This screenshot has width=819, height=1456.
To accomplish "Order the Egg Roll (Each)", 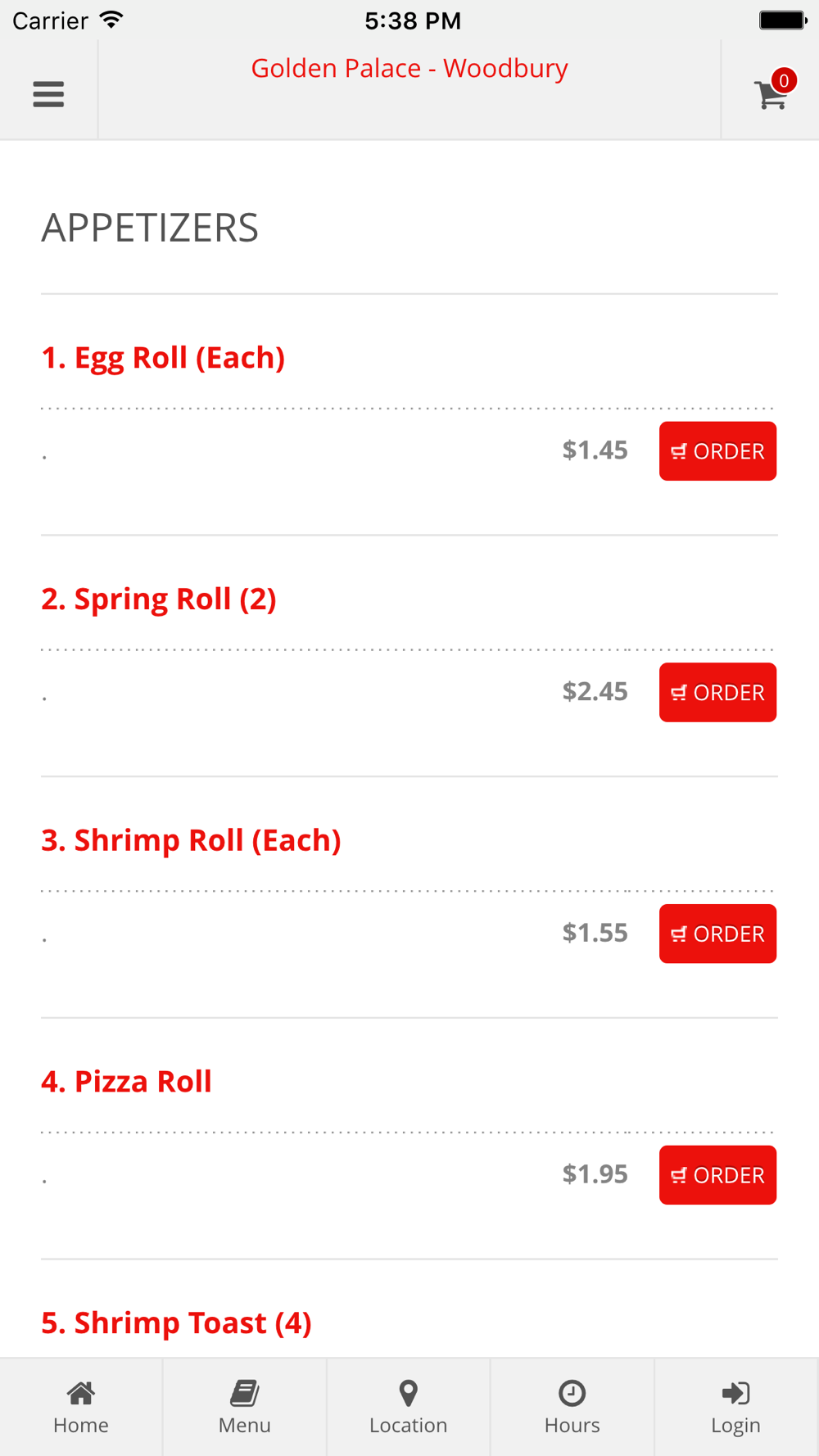I will click(x=717, y=451).
